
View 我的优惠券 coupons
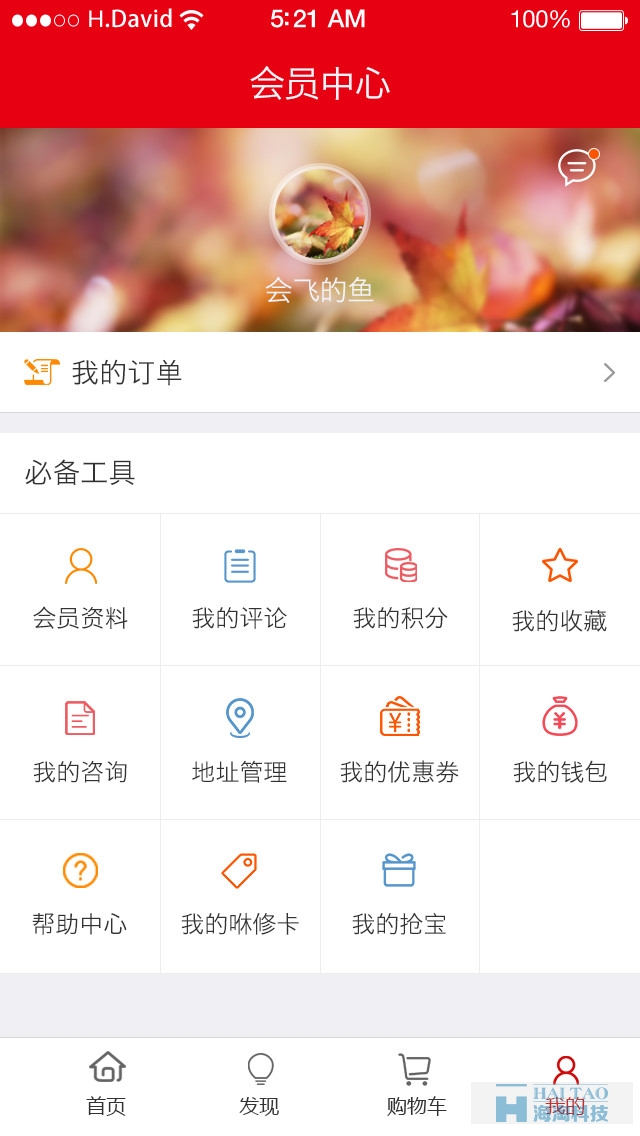[x=400, y=742]
